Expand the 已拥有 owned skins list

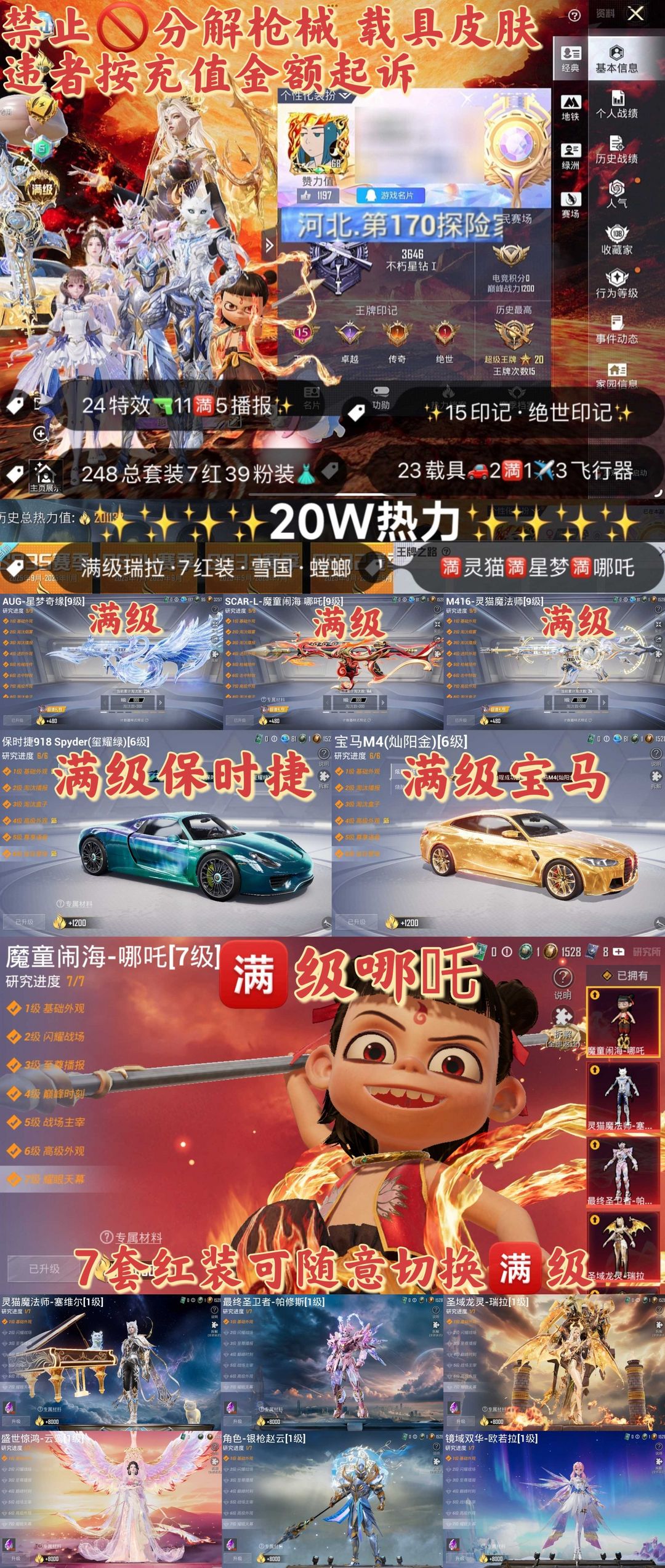(624, 975)
